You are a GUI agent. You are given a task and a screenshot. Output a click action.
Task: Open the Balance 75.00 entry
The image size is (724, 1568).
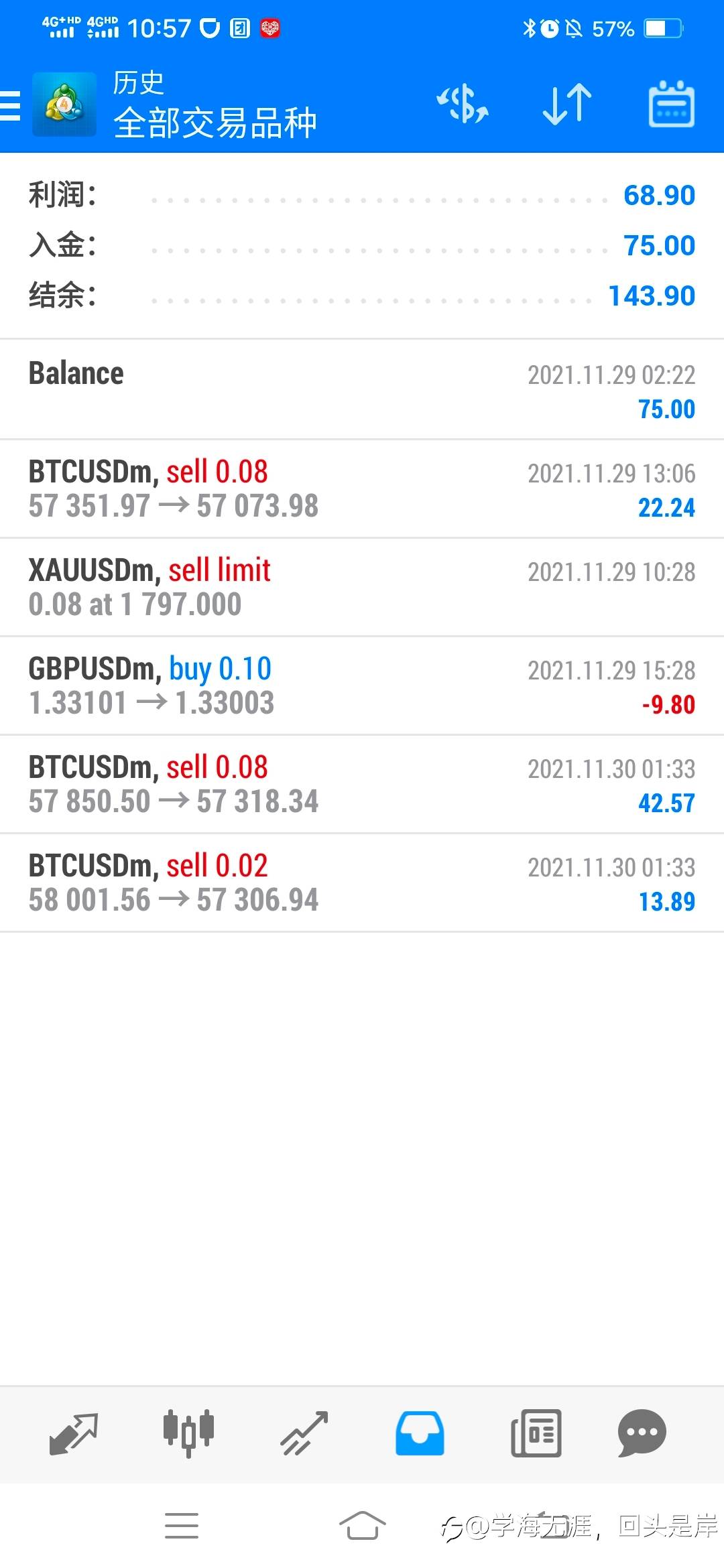click(362, 390)
